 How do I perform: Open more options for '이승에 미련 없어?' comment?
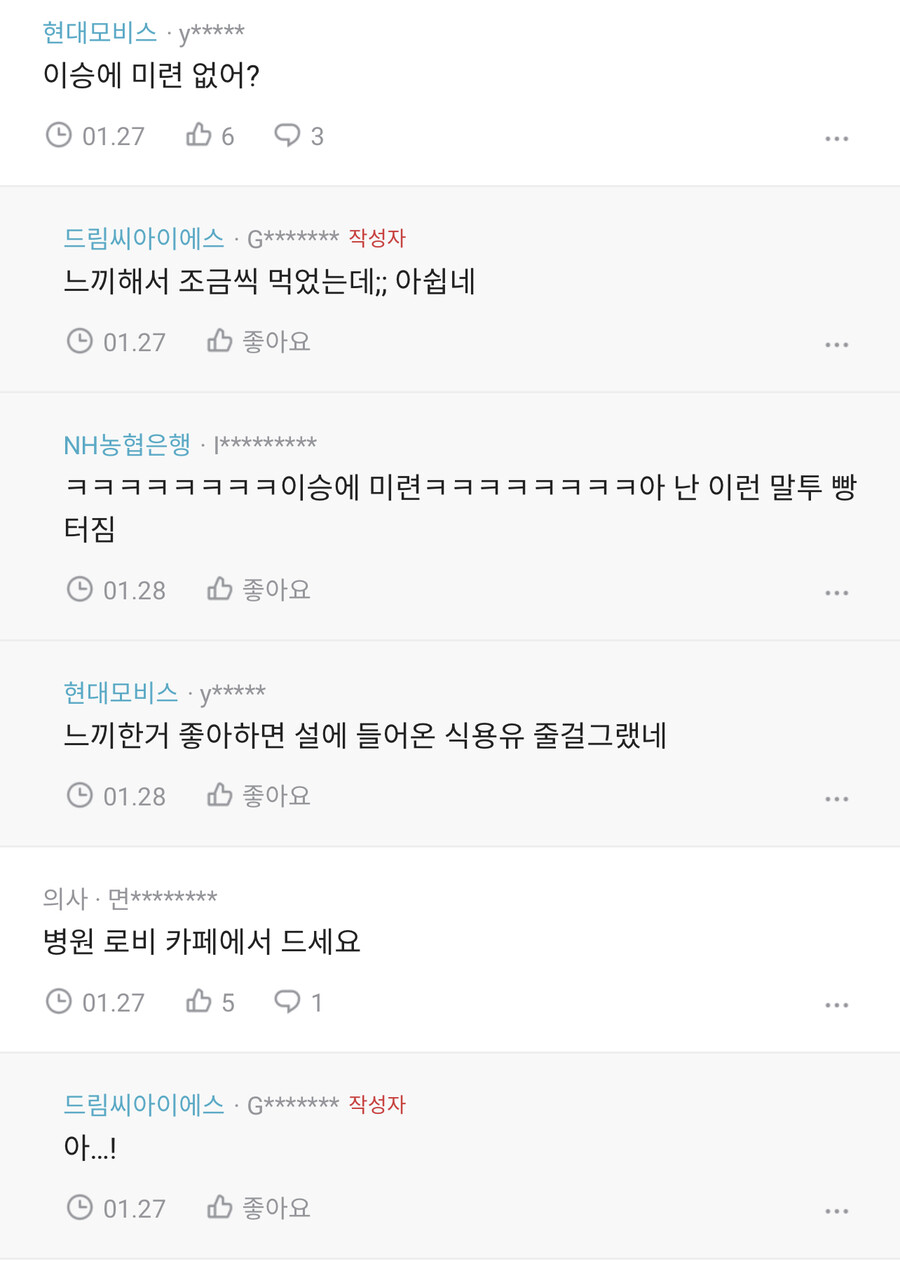(x=836, y=138)
